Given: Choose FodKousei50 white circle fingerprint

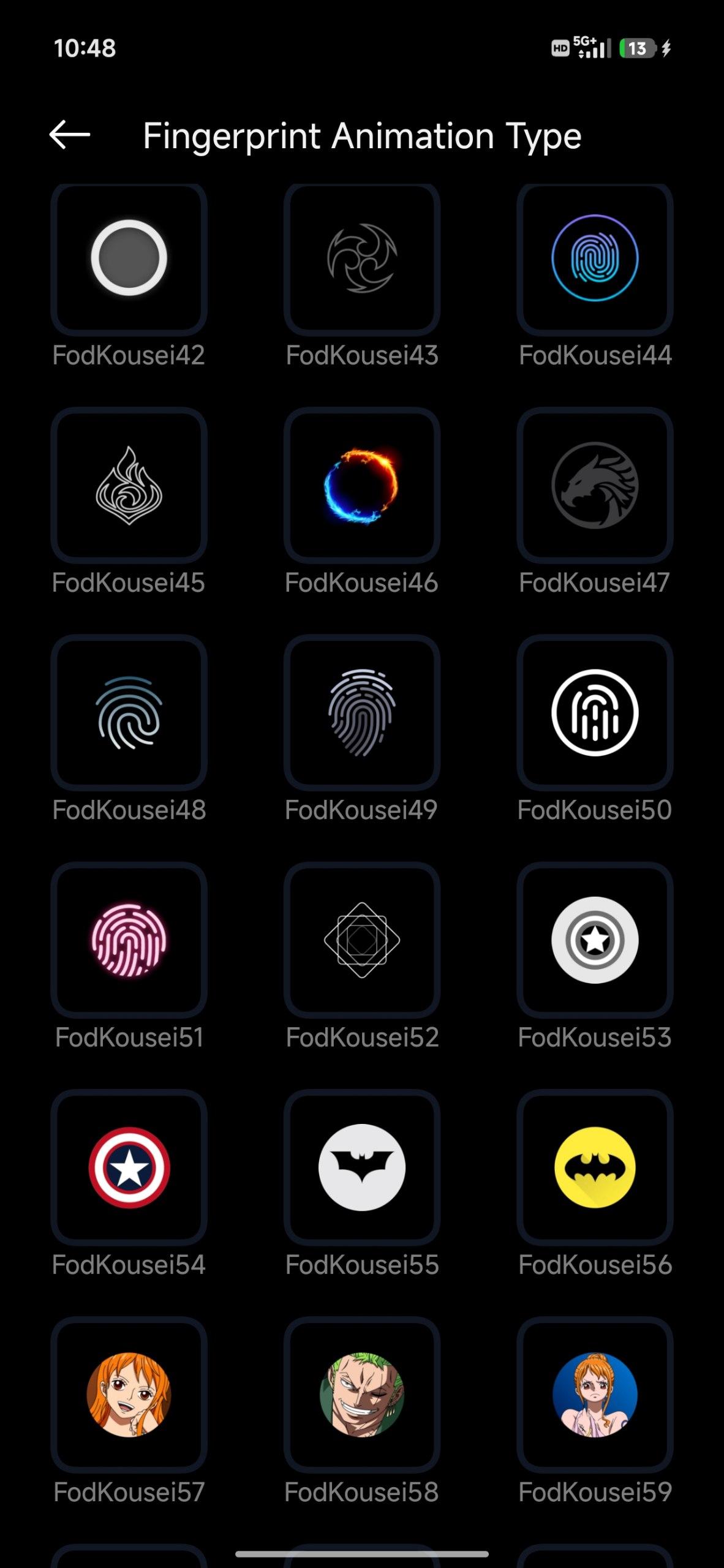Looking at the screenshot, I should tap(595, 712).
